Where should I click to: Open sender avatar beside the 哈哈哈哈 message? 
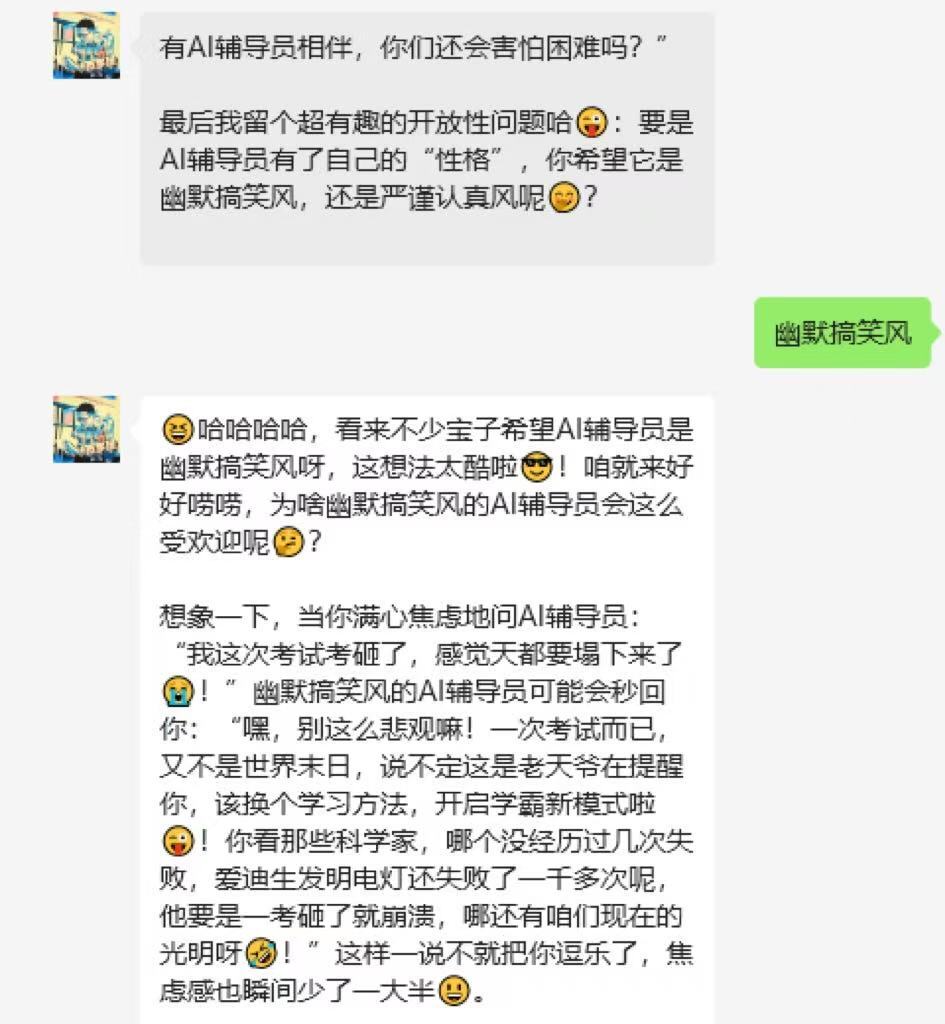coord(86,429)
